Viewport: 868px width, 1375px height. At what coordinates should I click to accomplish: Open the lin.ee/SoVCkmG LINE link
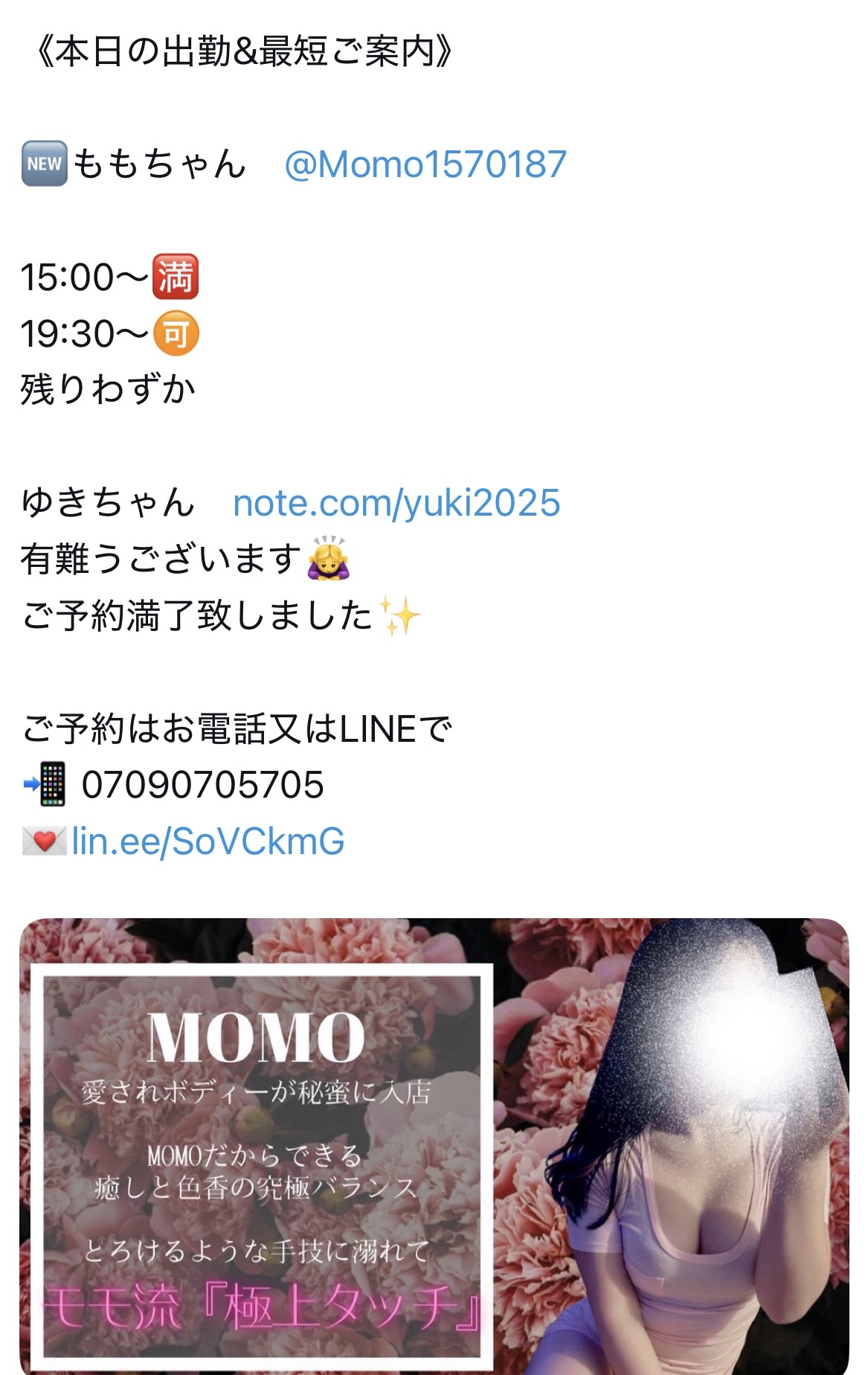click(x=208, y=842)
